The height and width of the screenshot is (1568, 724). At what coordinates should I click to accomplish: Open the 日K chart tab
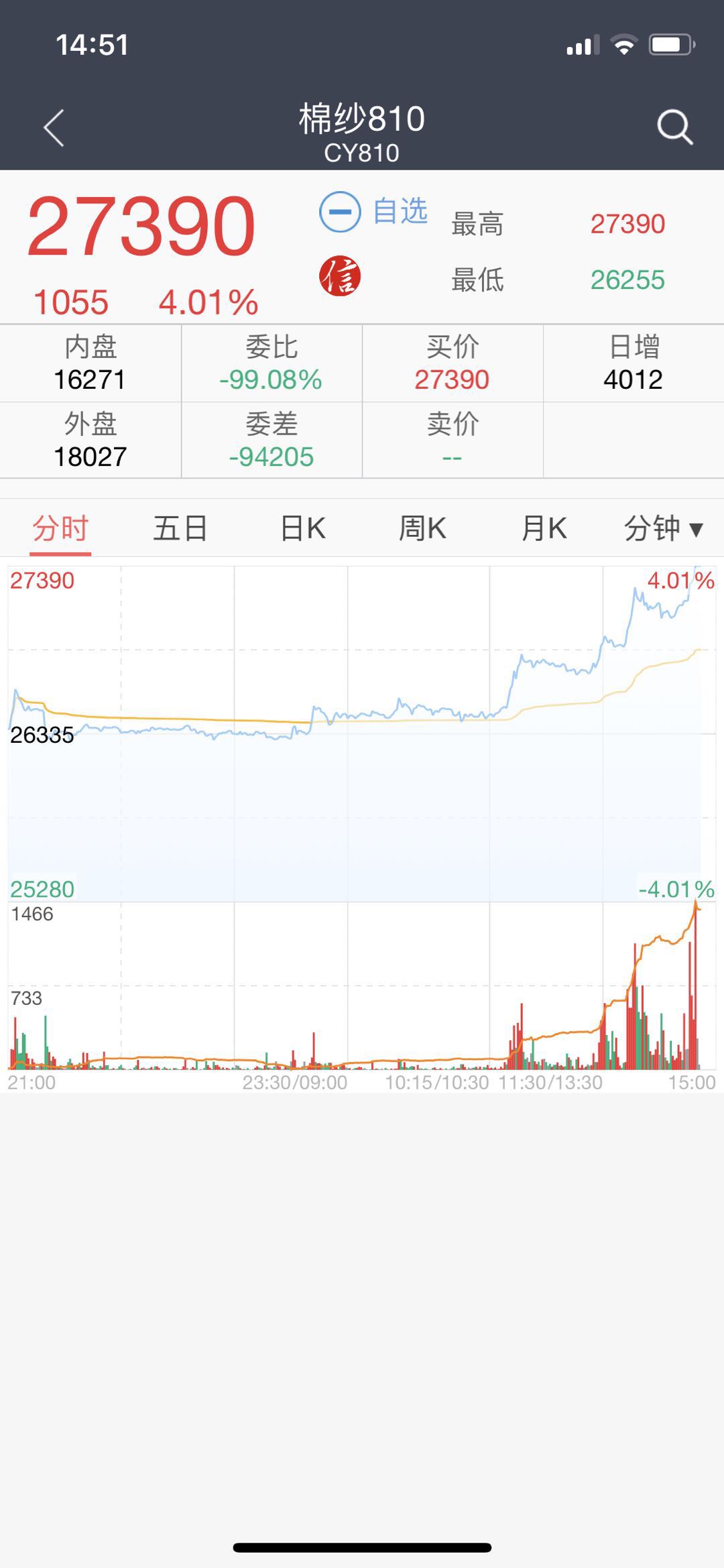click(302, 528)
